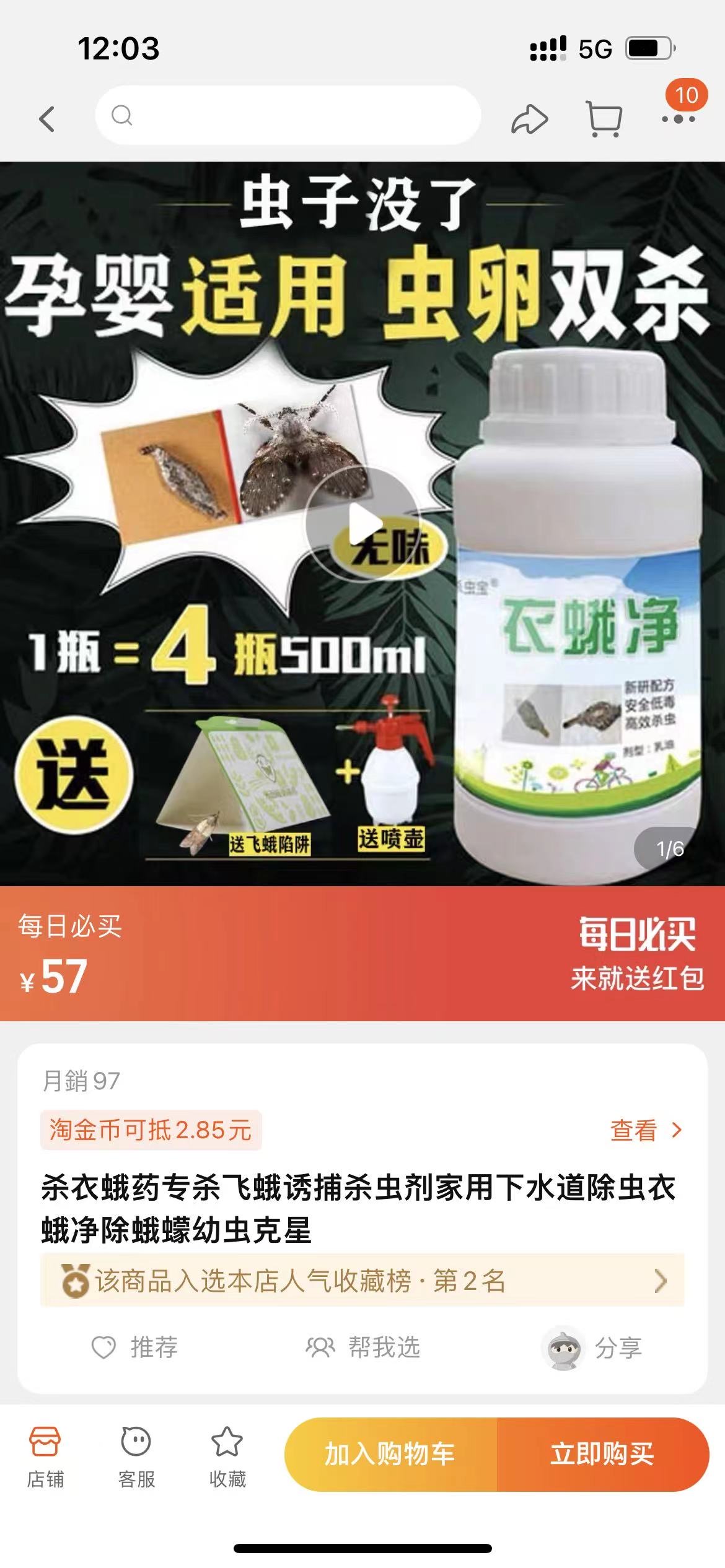Select the magnifier icon in search bar
The width and height of the screenshot is (725, 1568).
[122, 115]
